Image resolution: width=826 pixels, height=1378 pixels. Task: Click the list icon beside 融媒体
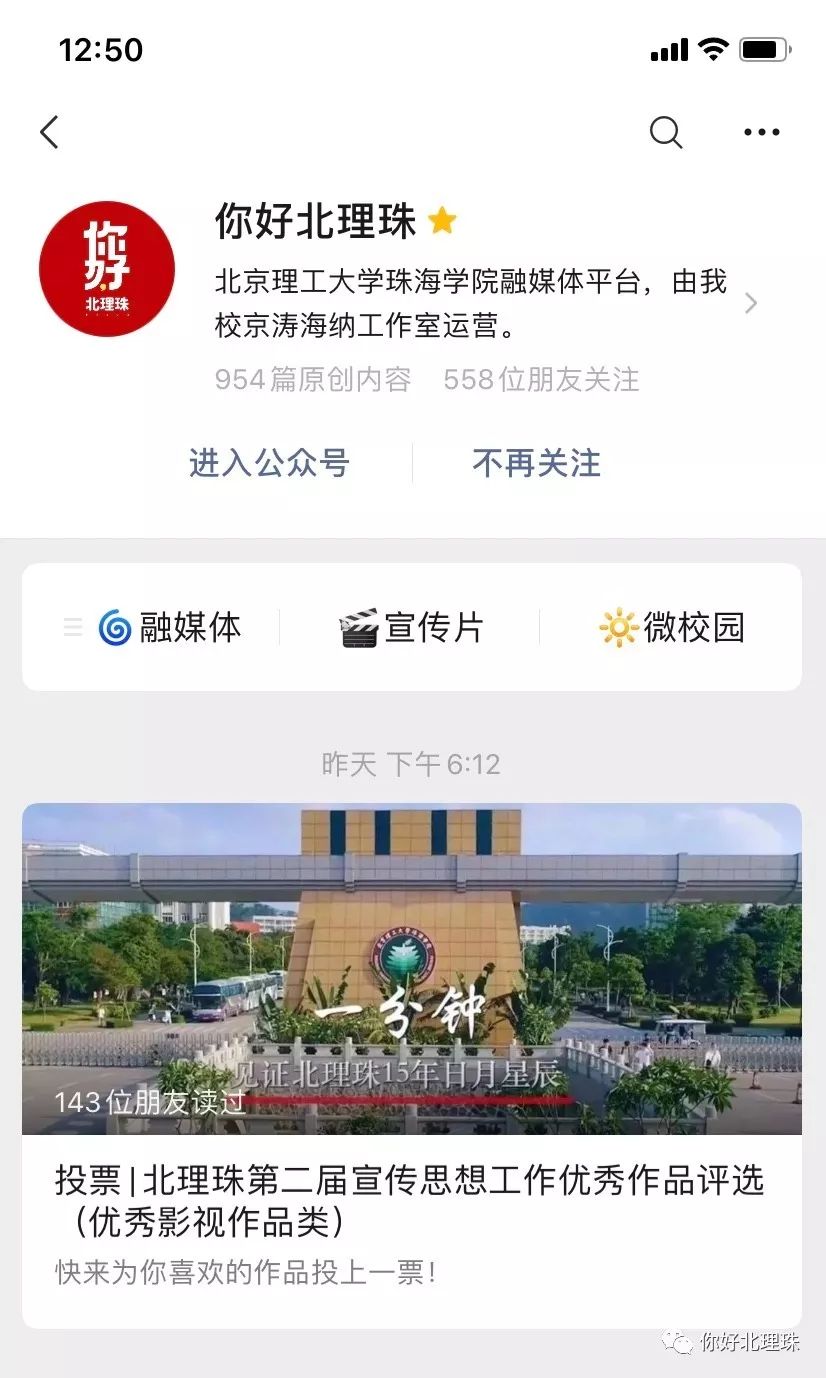point(72,627)
